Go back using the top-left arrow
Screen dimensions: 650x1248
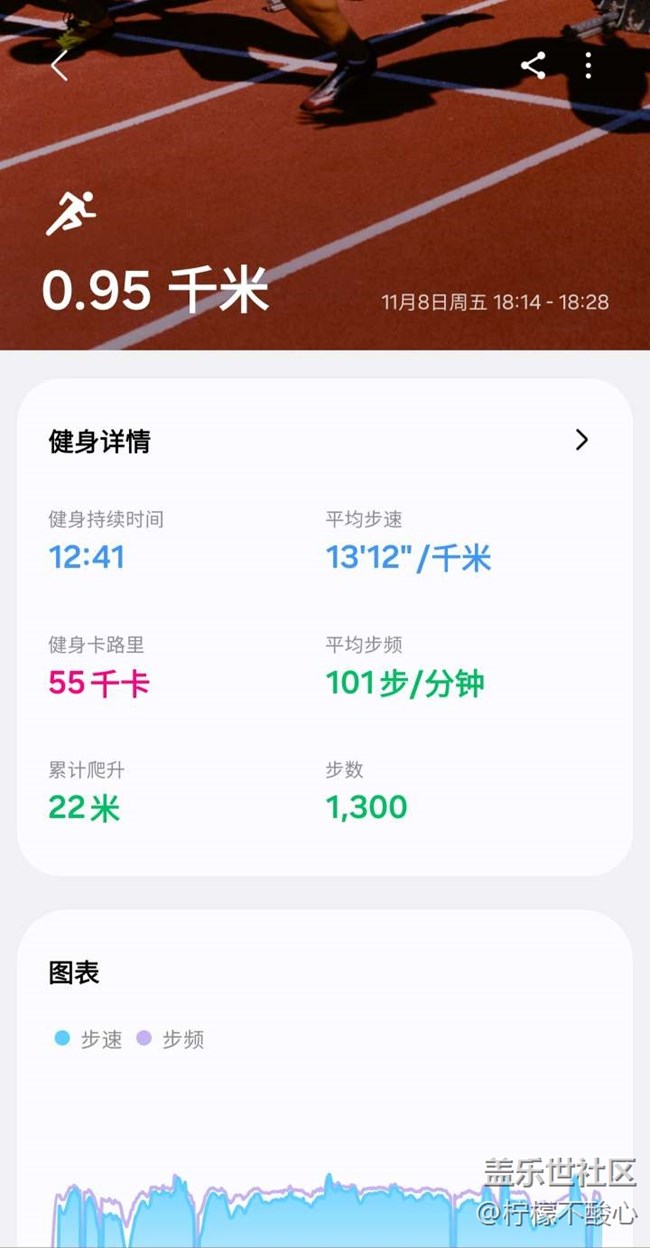(59, 66)
